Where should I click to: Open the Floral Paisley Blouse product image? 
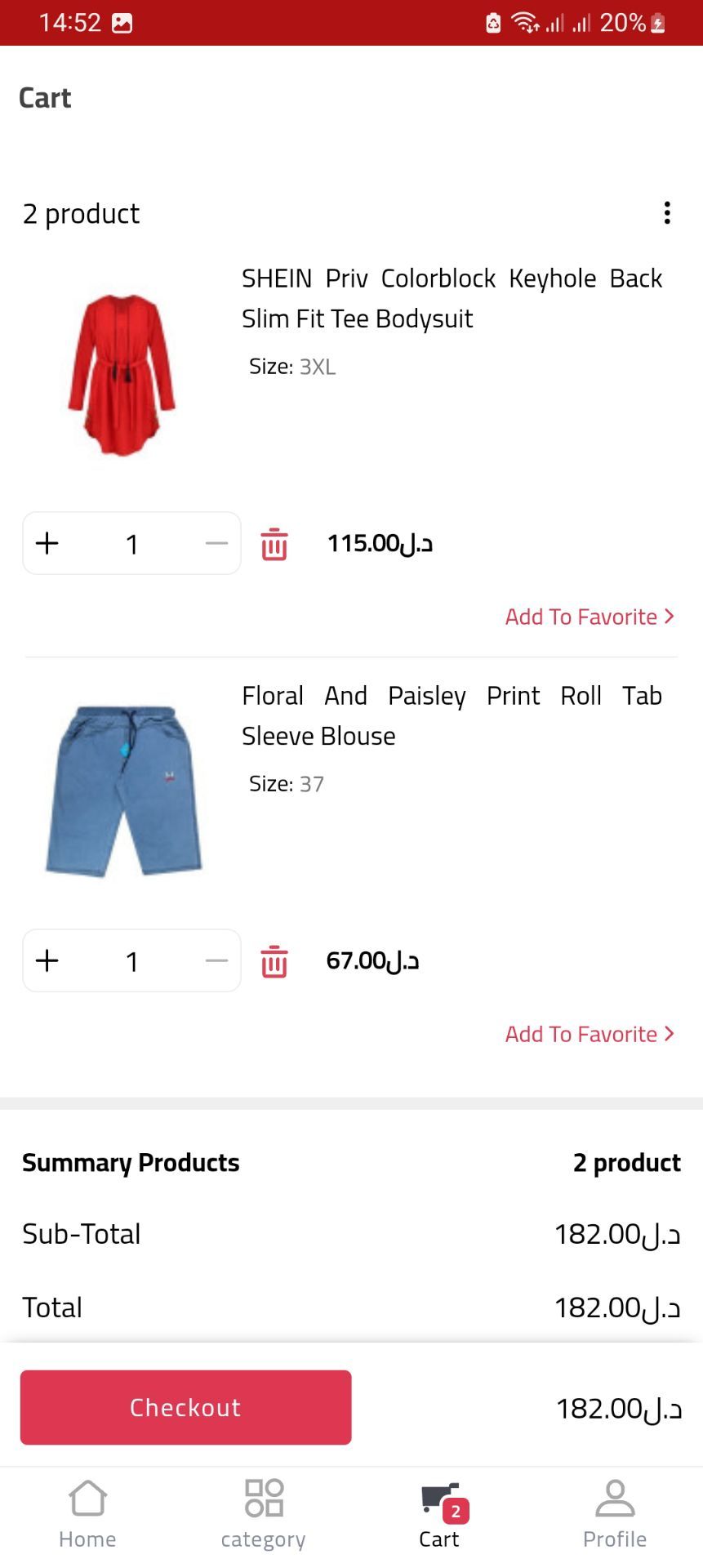point(122,791)
